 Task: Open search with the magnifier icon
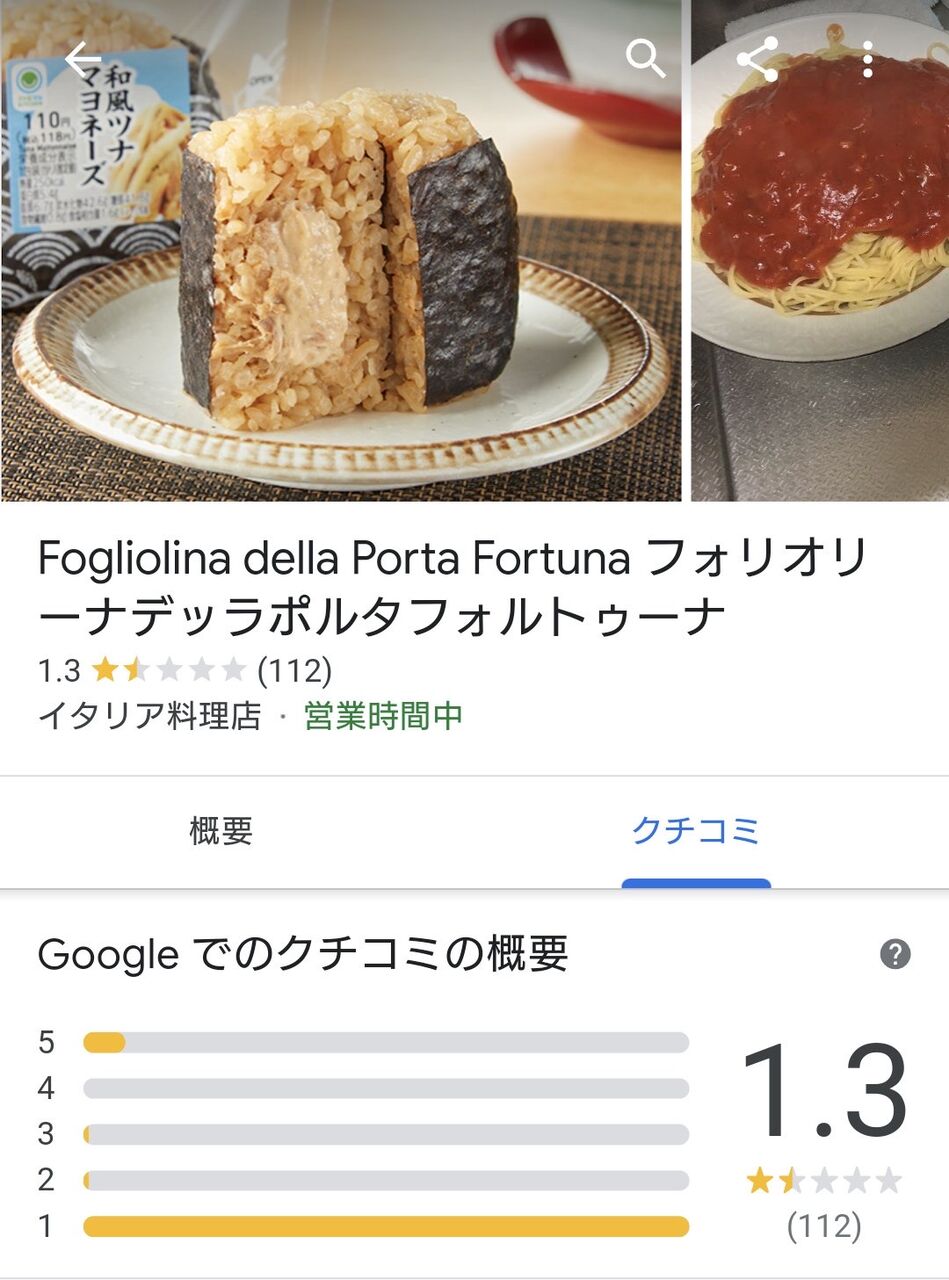click(x=645, y=60)
